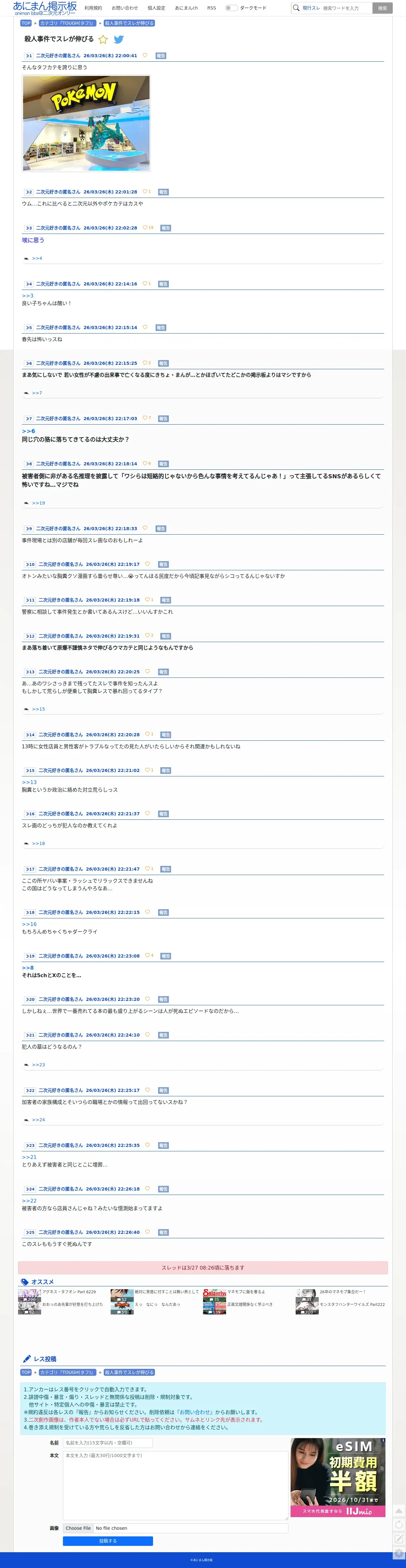Submit the reply with 投稿する
Viewport: 406px width, 1568px height.
108,1541
